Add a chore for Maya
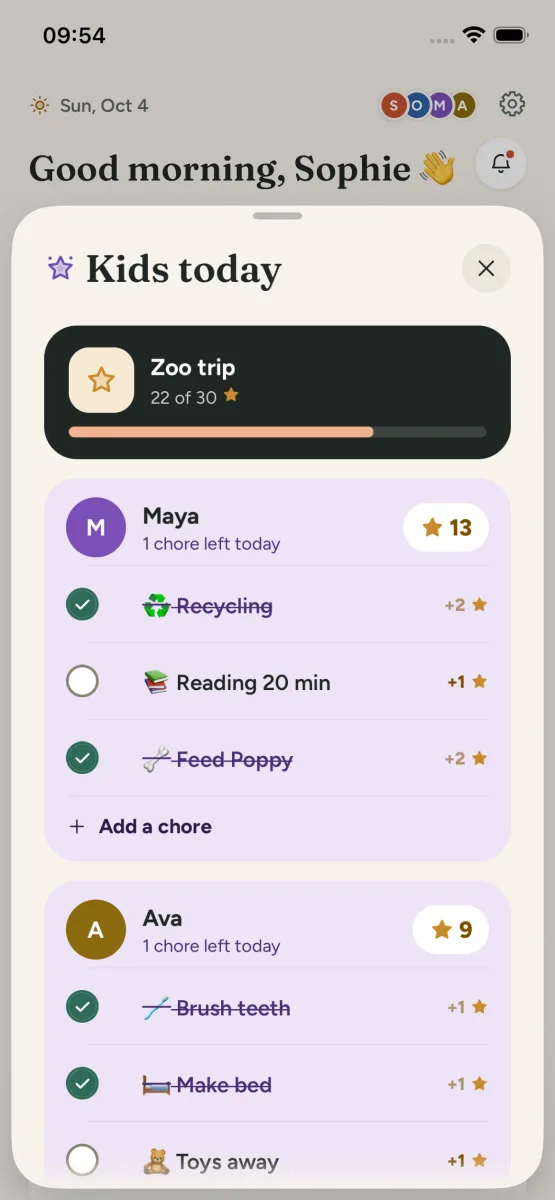555x1200 pixels. (x=140, y=827)
